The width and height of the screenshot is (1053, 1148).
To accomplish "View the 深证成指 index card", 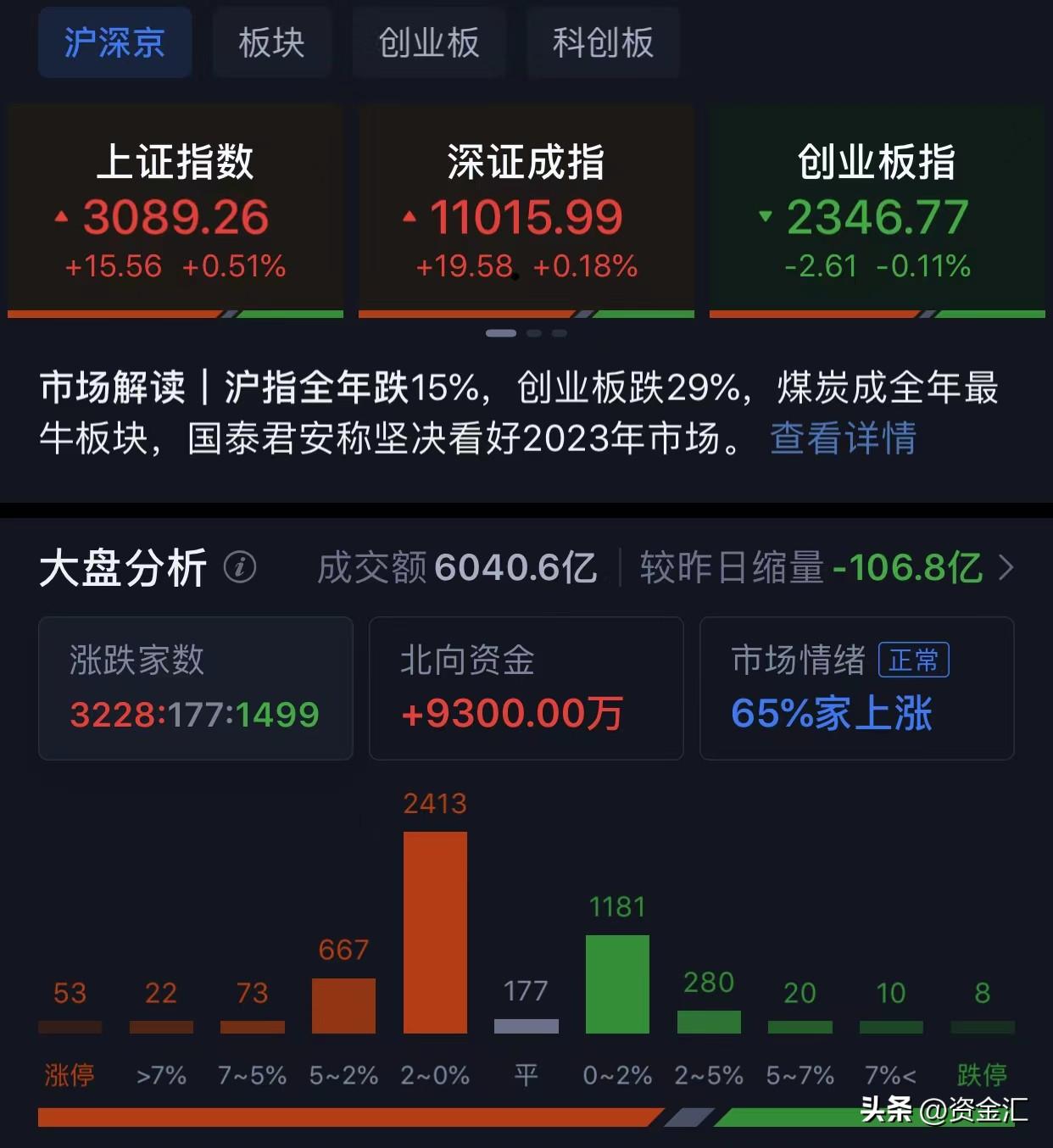I will coord(526,211).
